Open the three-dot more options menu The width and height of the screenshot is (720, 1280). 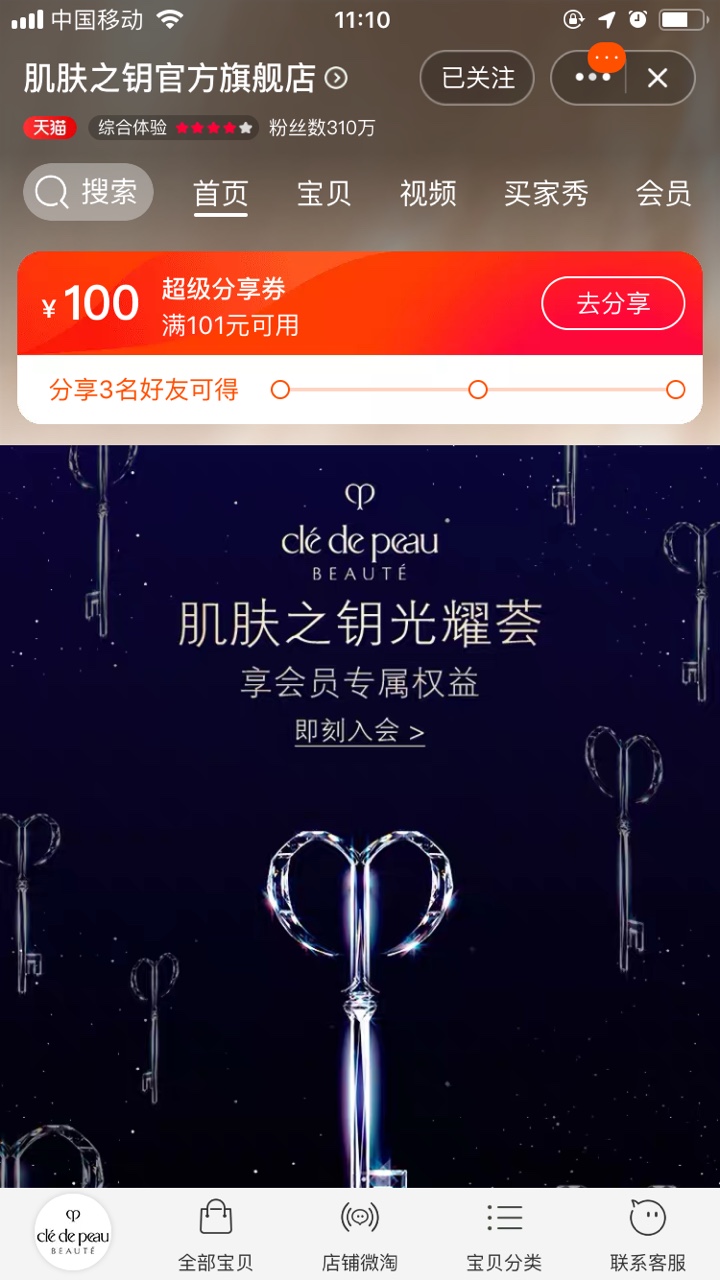592,78
